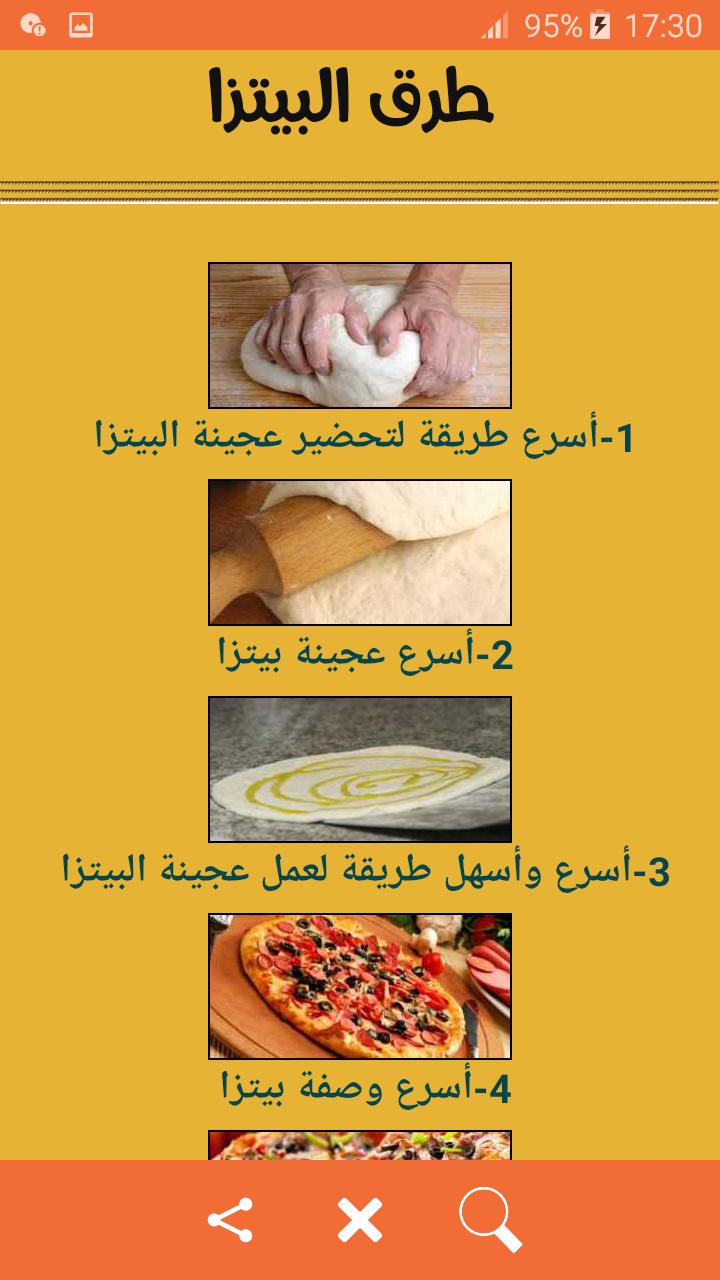Viewport: 720px width, 1280px height.
Task: Open recipe 1 dough kneading image
Action: coord(360,335)
